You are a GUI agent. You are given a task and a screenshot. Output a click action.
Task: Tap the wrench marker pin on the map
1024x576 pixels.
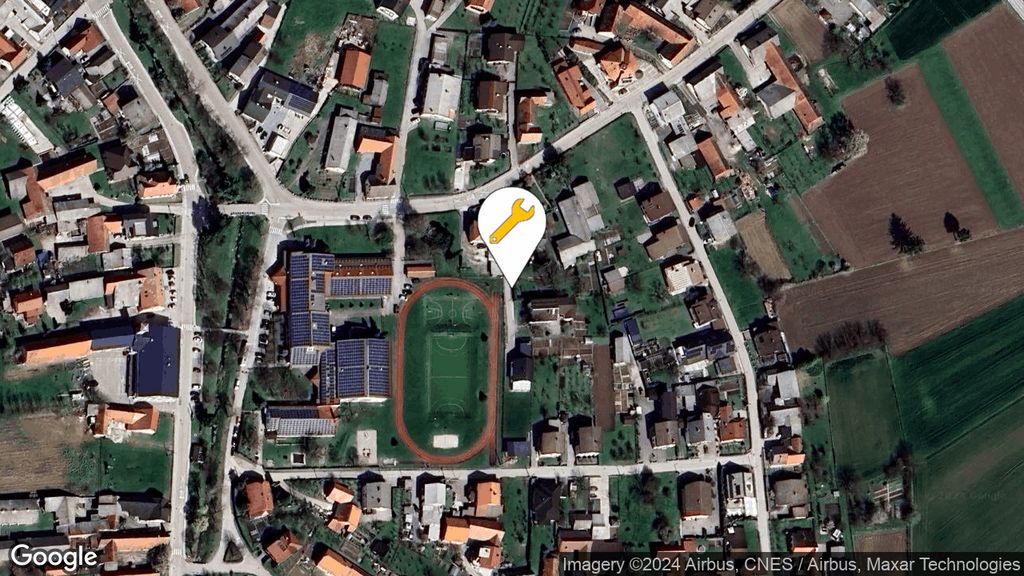[511, 225]
